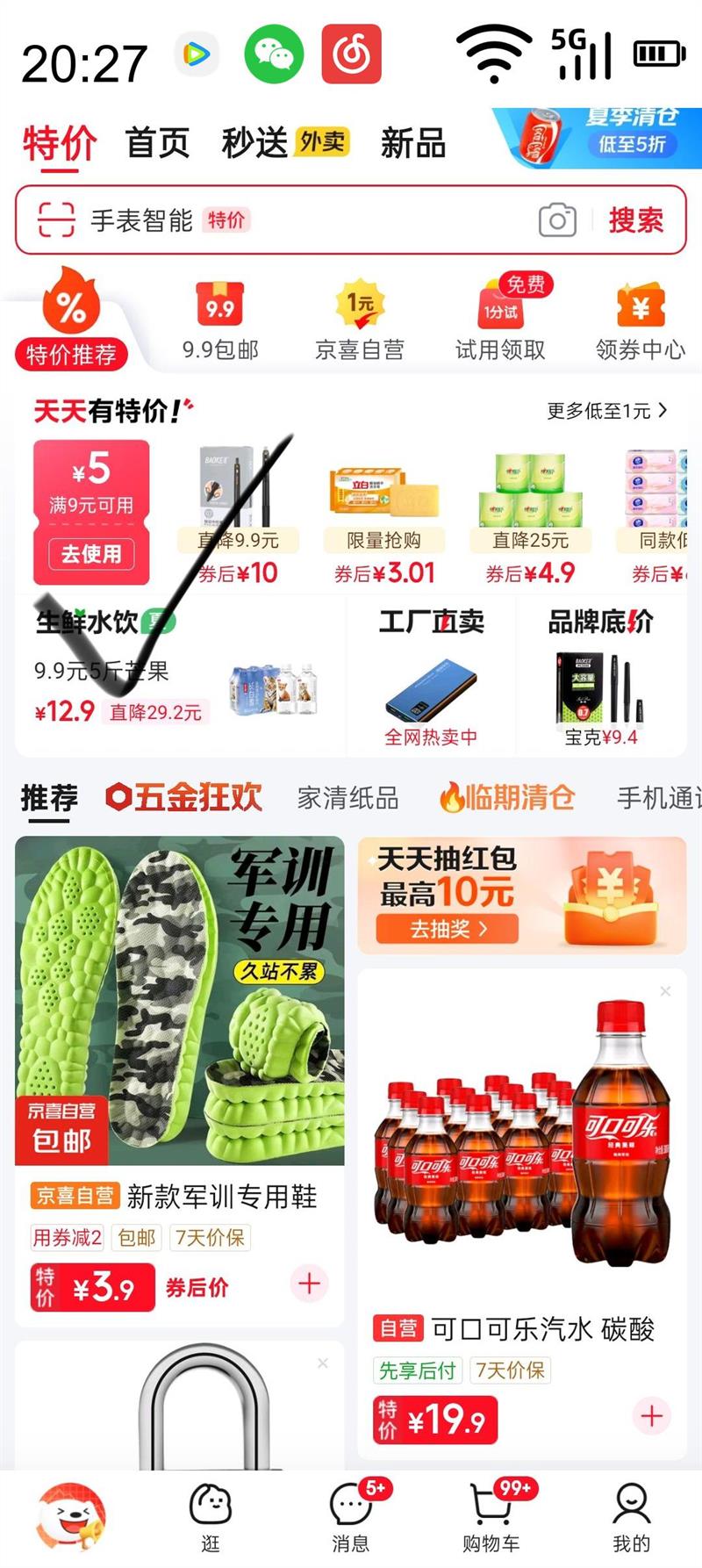Switch to the 首页 top tab
The image size is (702, 1568).
(158, 142)
